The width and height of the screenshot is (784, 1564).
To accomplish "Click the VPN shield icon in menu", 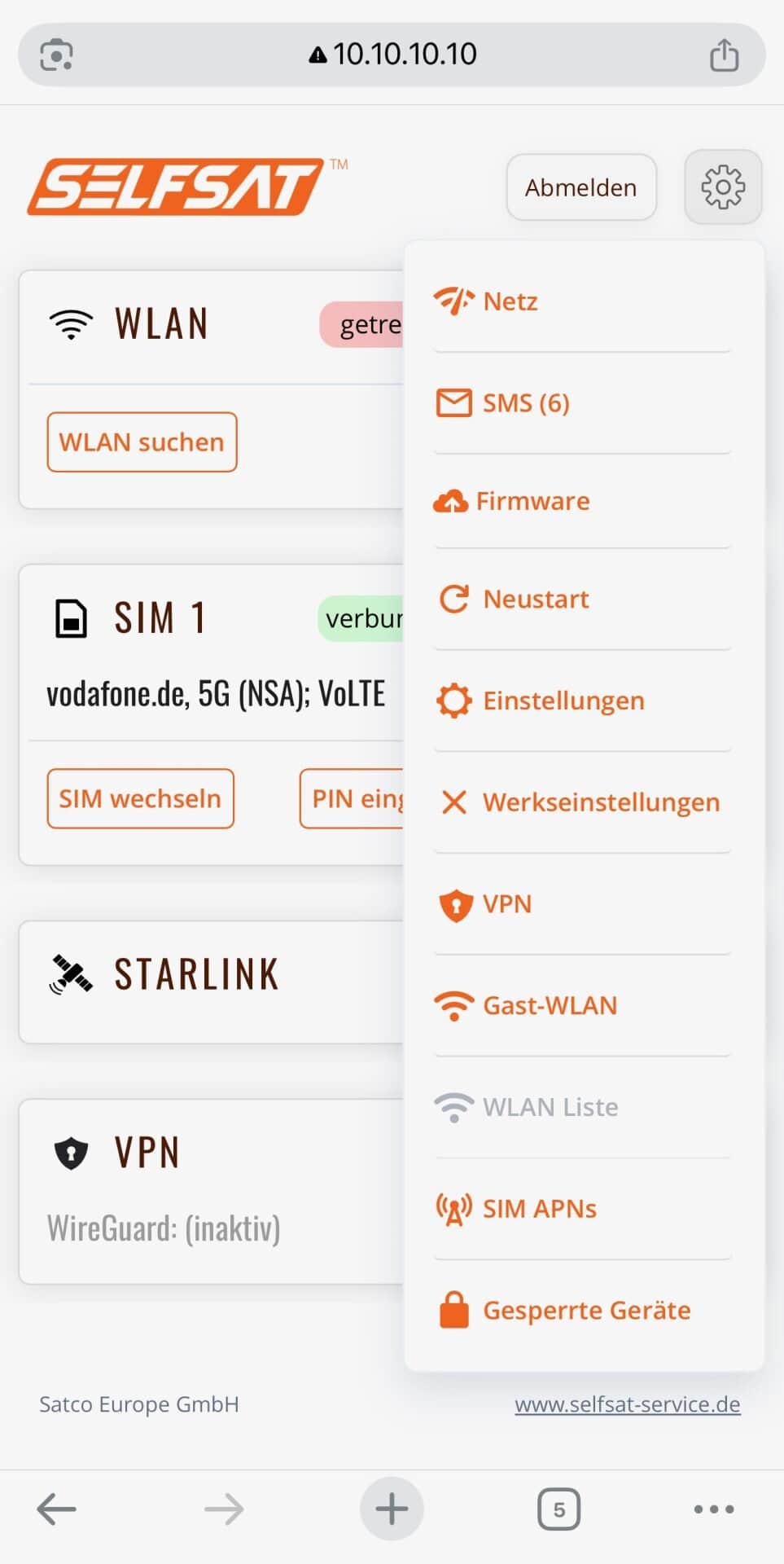I will [455, 904].
